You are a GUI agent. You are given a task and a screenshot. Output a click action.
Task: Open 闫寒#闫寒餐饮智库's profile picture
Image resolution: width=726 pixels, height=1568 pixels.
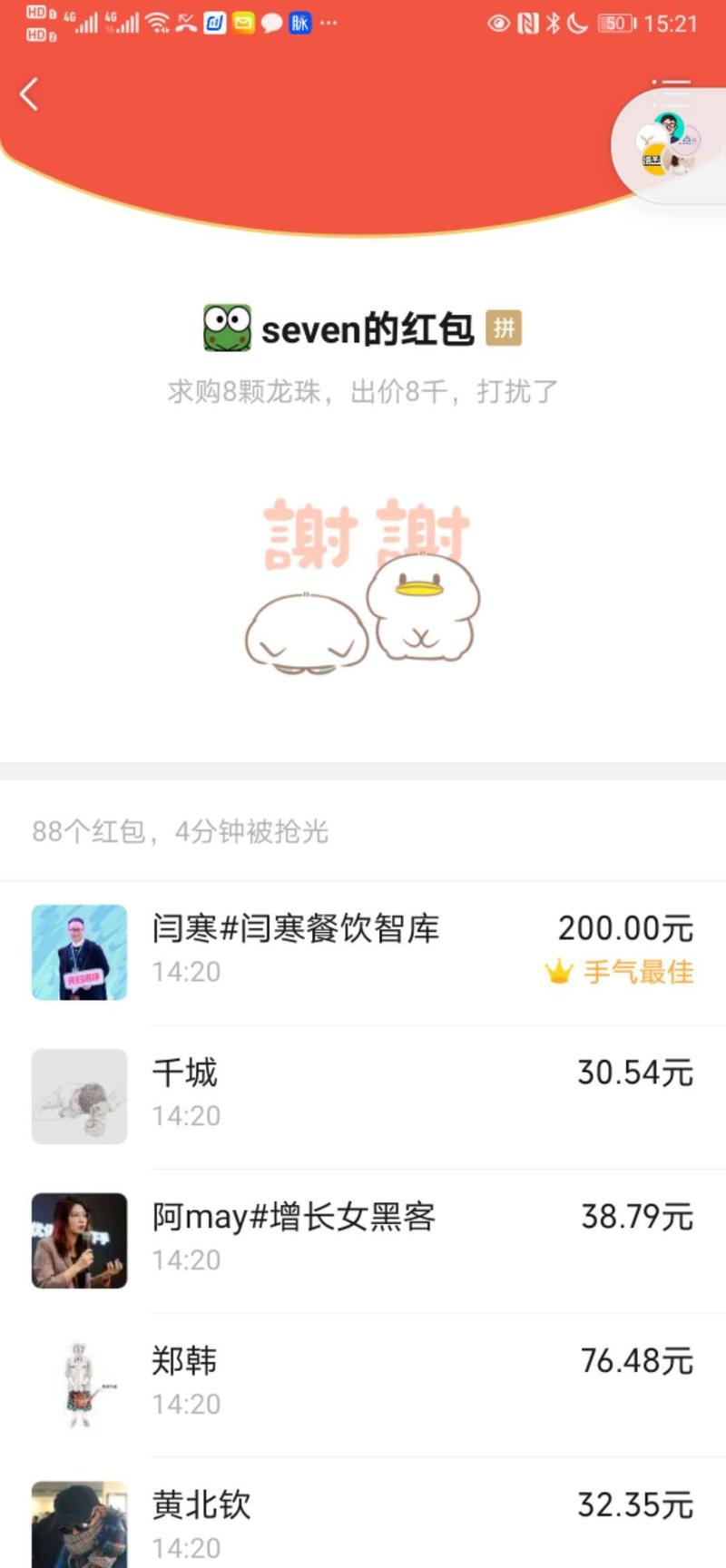tap(79, 952)
